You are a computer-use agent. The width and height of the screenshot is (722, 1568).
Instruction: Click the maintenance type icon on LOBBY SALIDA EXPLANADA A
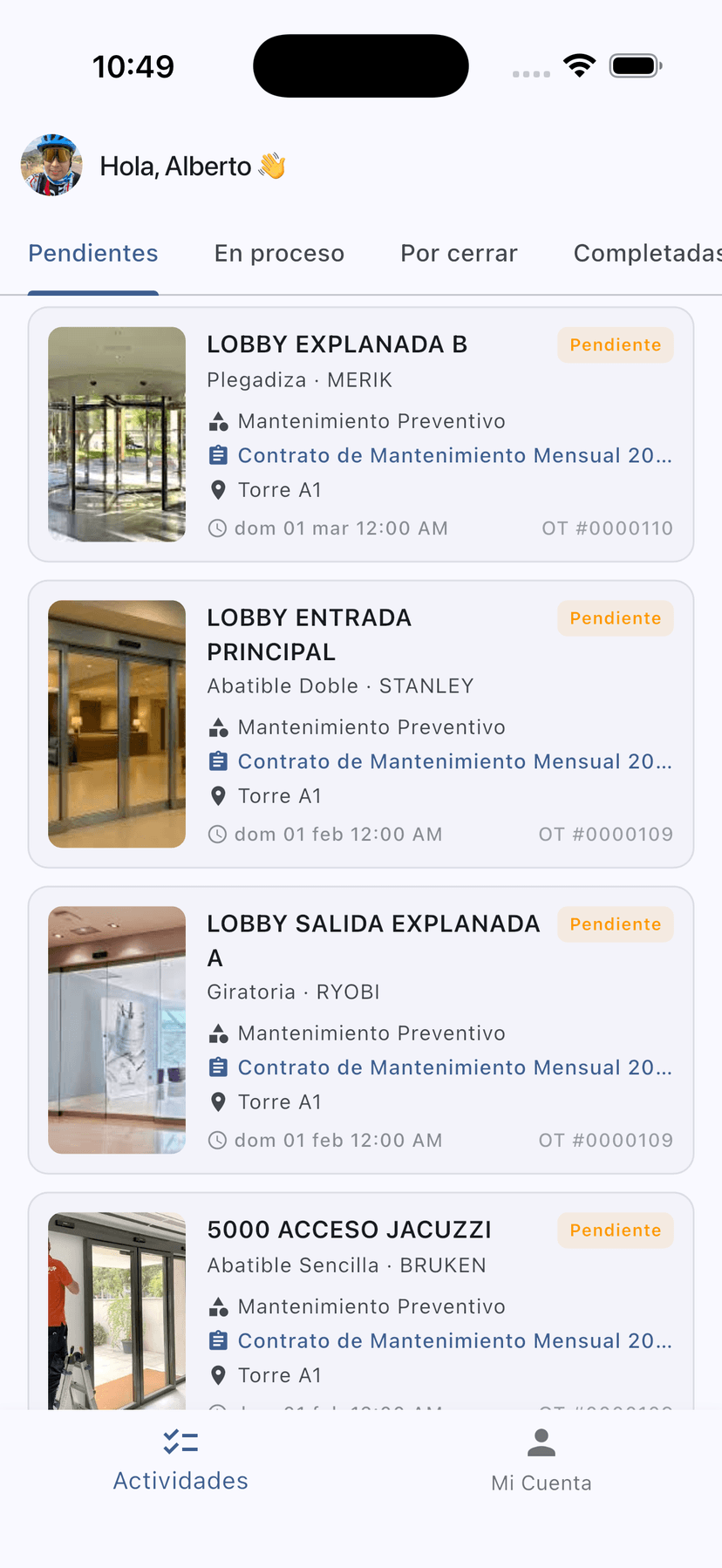click(x=218, y=1033)
